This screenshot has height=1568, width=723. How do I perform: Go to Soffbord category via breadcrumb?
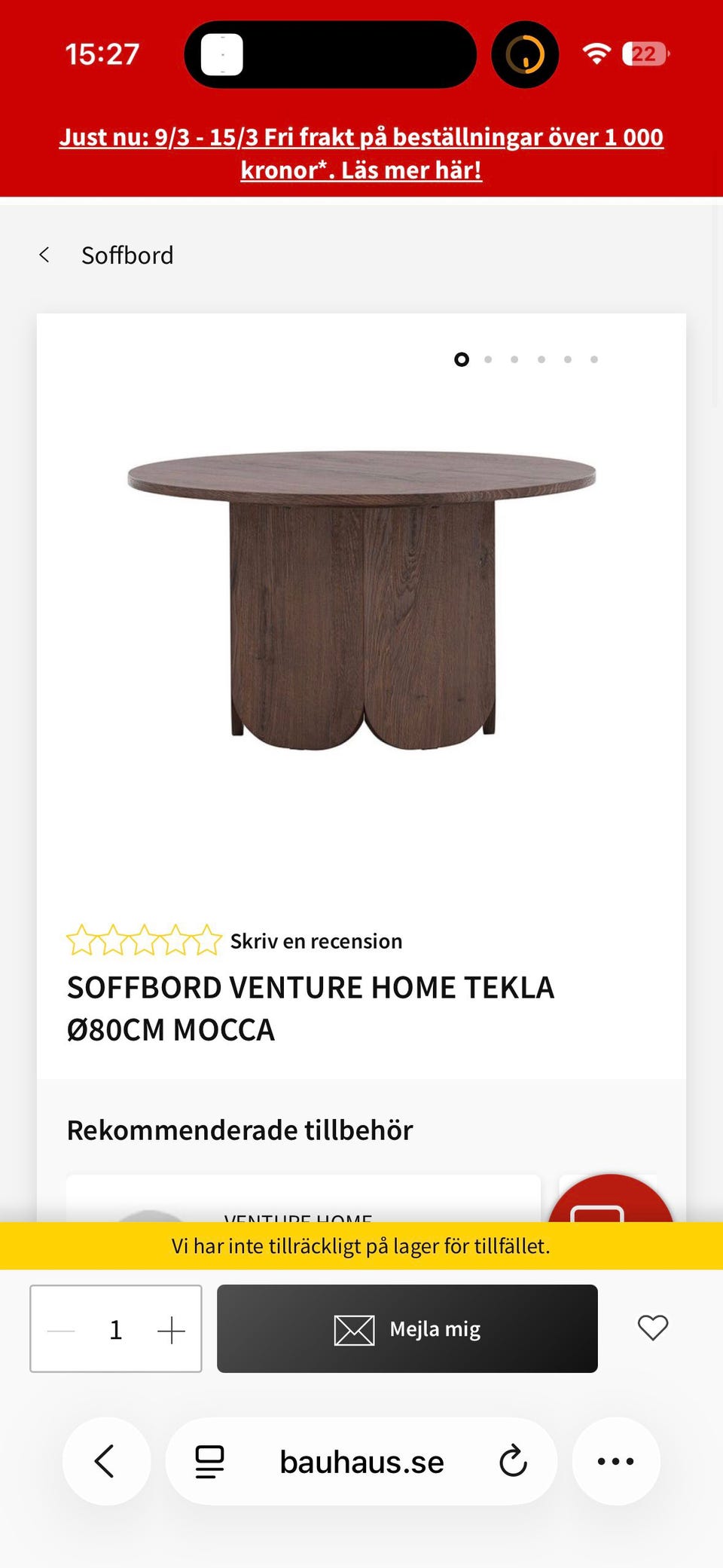127,254
